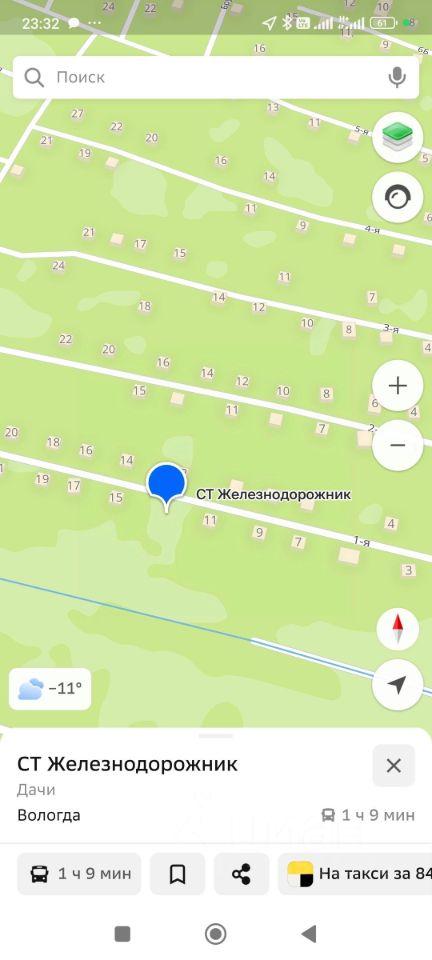
Task: Open the panorama view button
Action: pyautogui.click(x=397, y=197)
